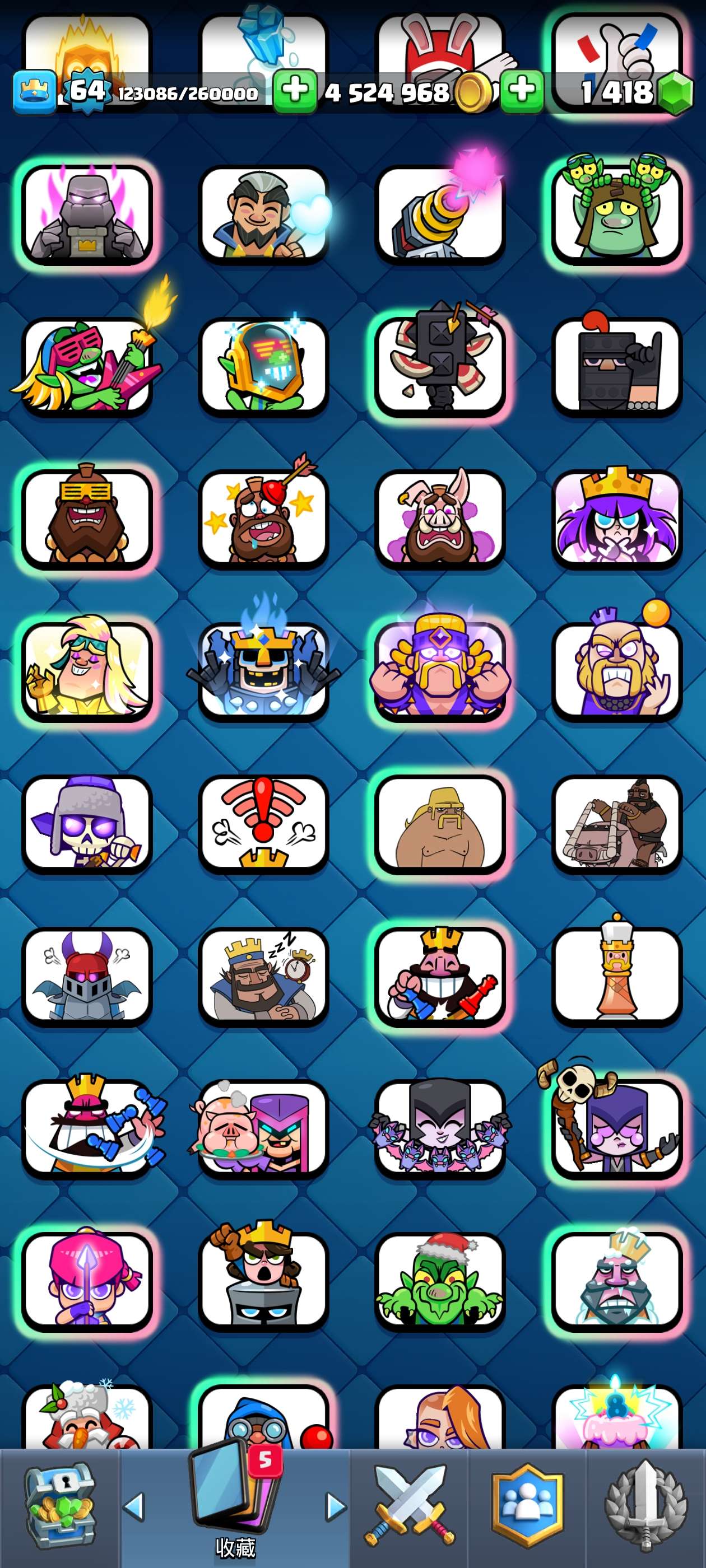Select the purple-haired princess with crown emote
706x1568 pixels.
(616, 519)
